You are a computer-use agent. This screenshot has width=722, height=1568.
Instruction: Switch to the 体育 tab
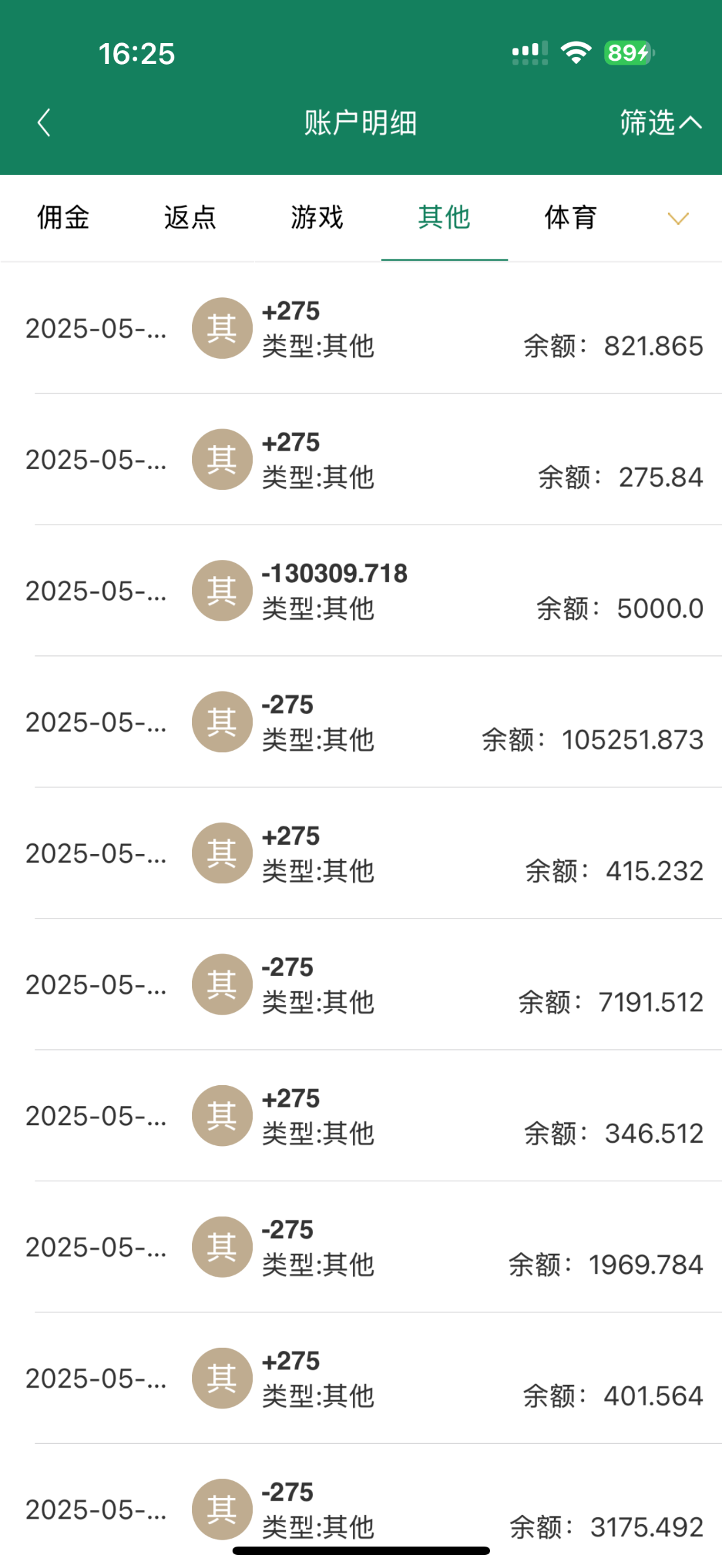tap(569, 218)
